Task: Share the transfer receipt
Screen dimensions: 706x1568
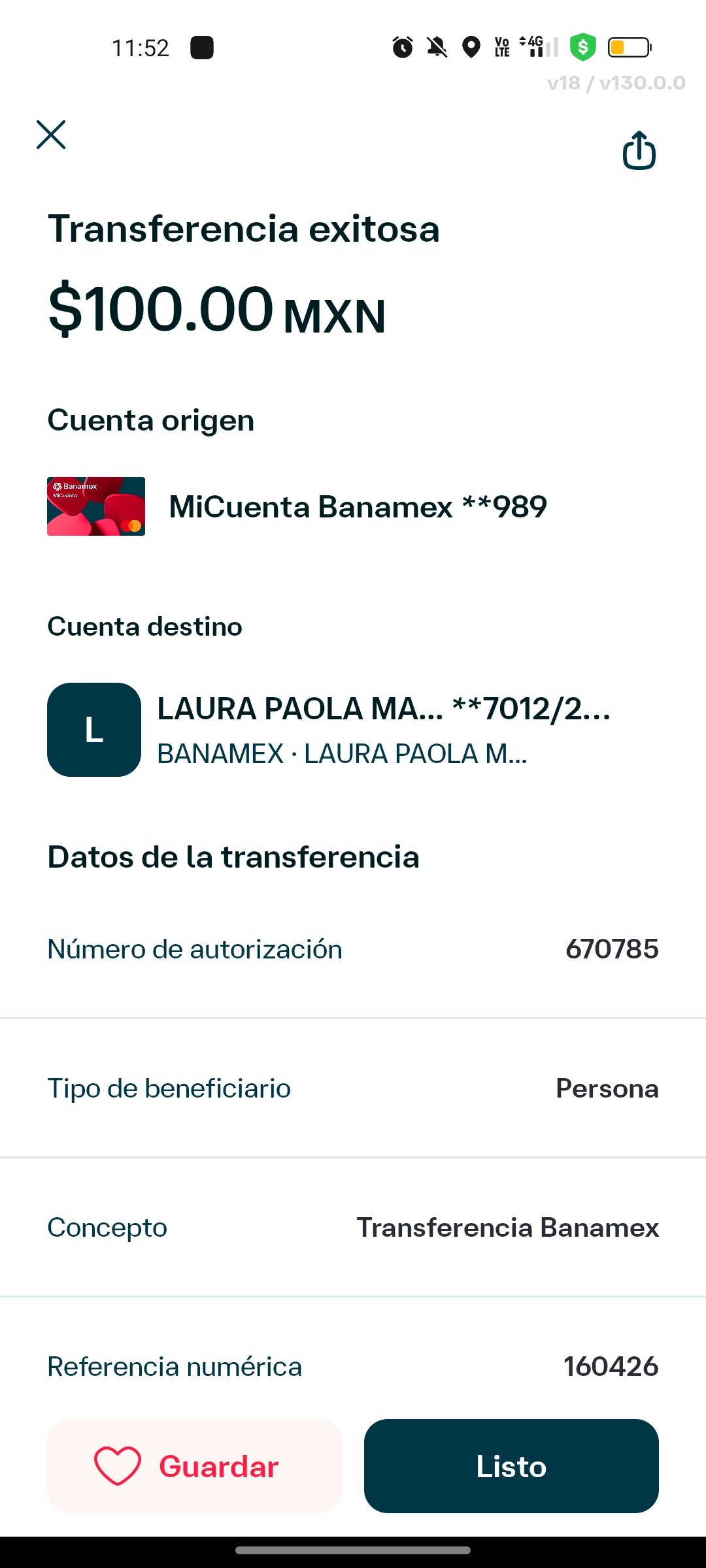Action: [x=639, y=150]
